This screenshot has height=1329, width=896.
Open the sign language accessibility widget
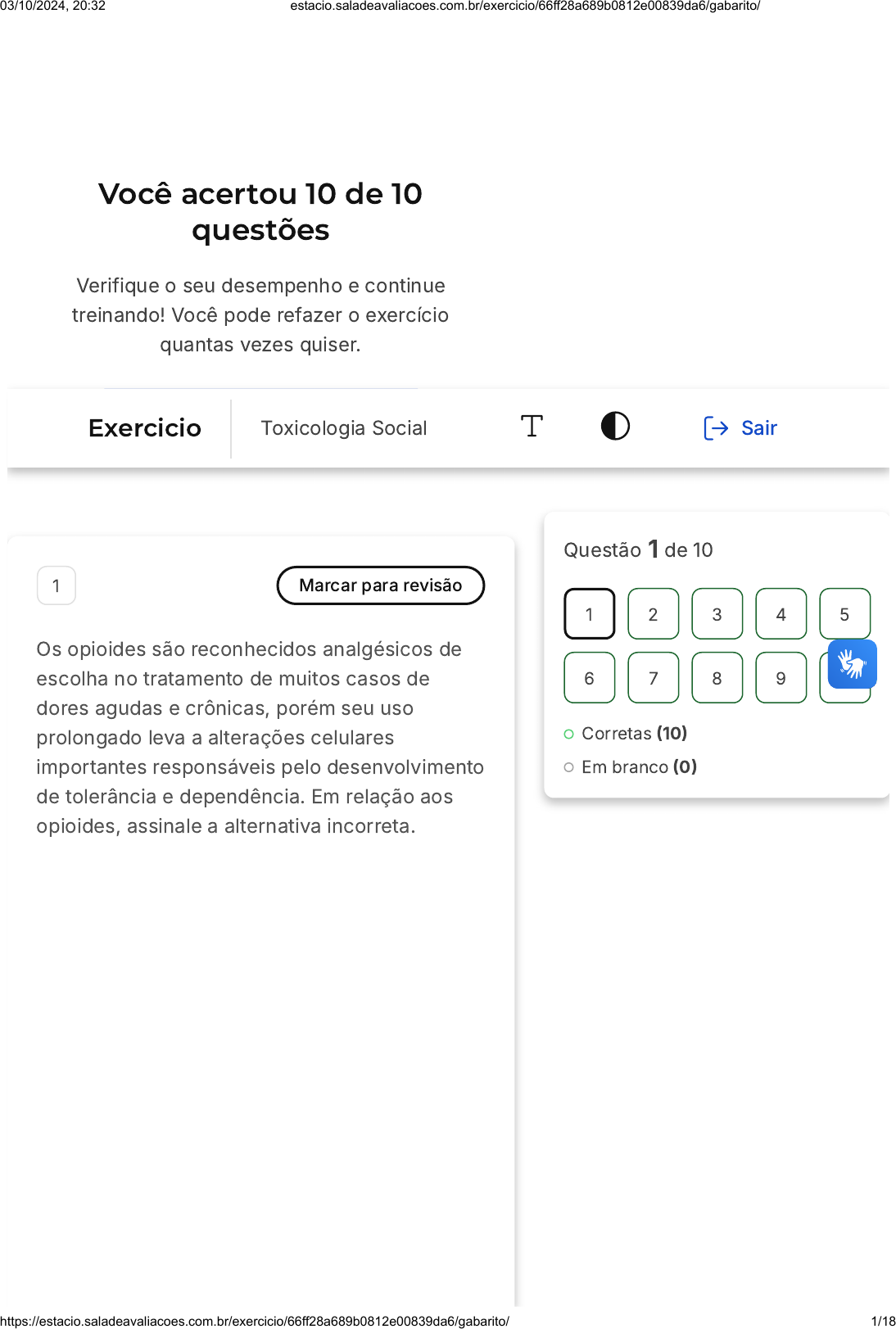click(852, 664)
